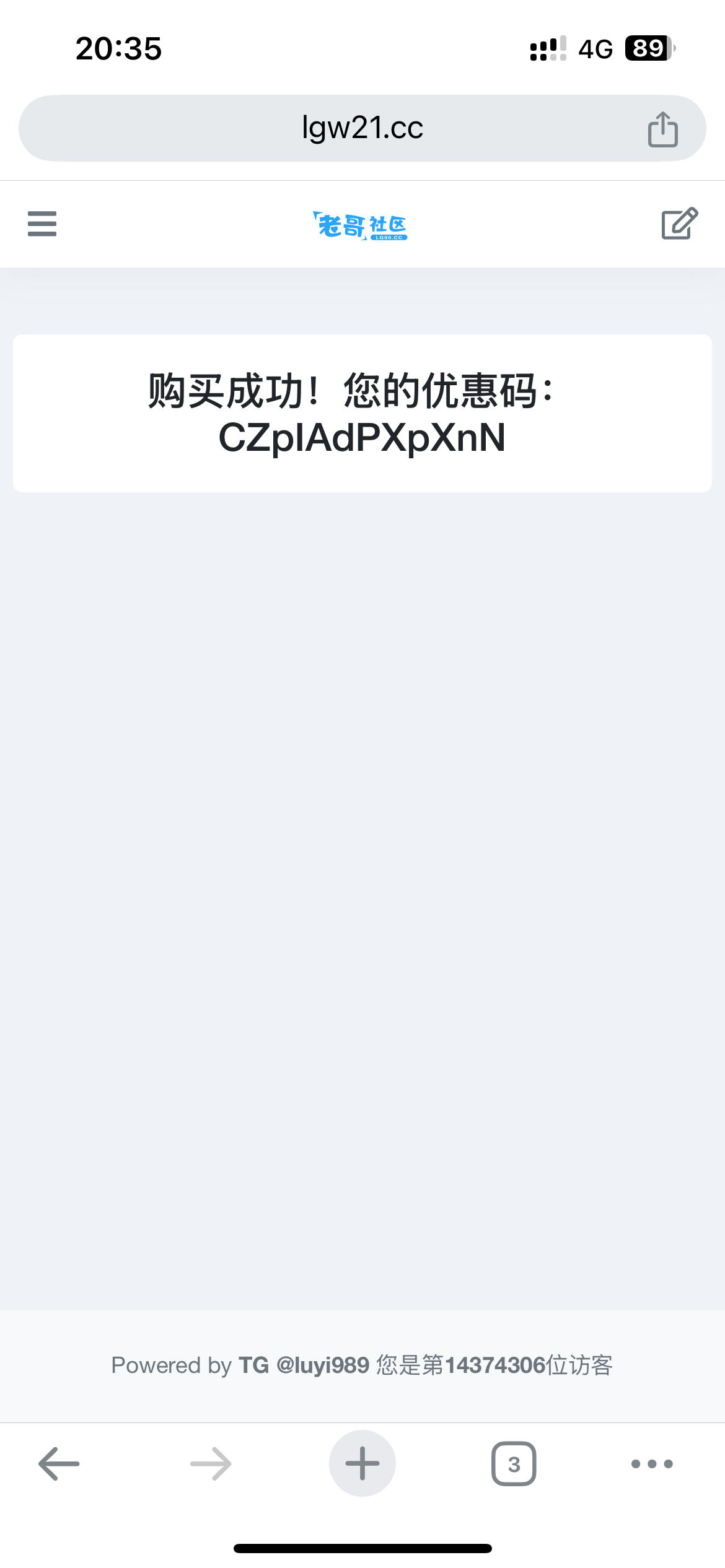Open the TG @luyi989 link

pyautogui.click(x=304, y=1365)
